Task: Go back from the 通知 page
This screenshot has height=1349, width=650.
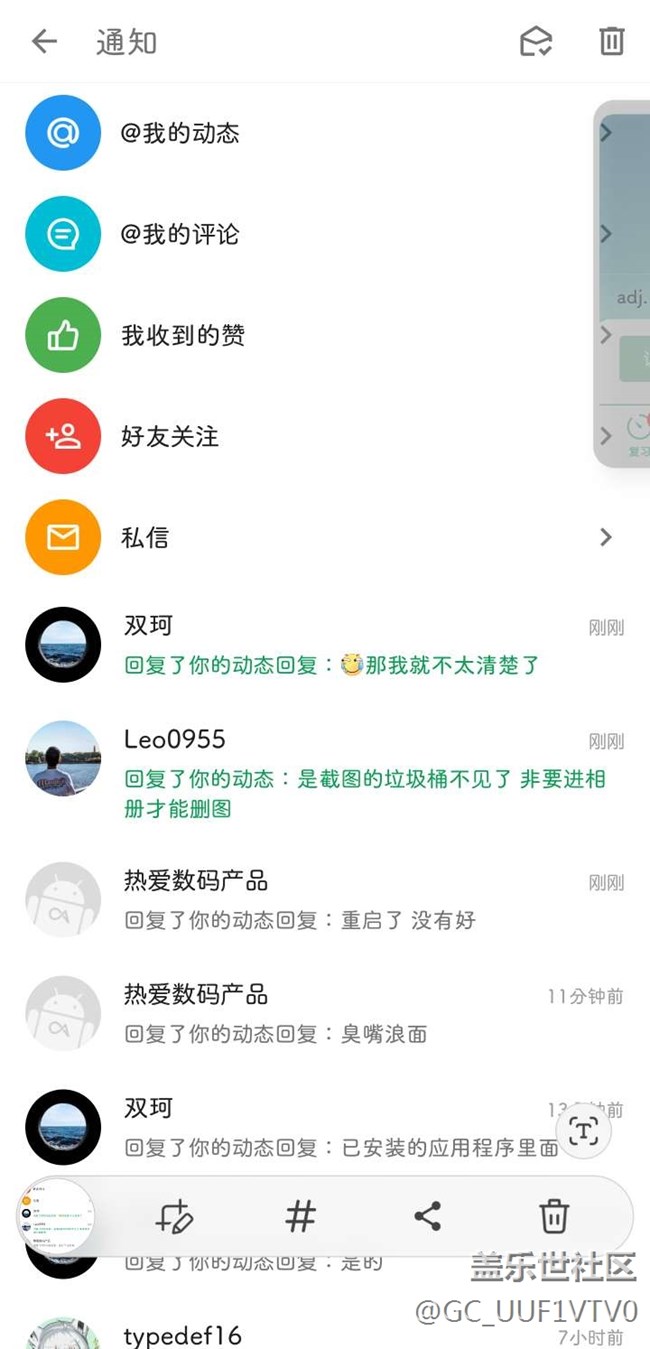Action: pos(43,41)
